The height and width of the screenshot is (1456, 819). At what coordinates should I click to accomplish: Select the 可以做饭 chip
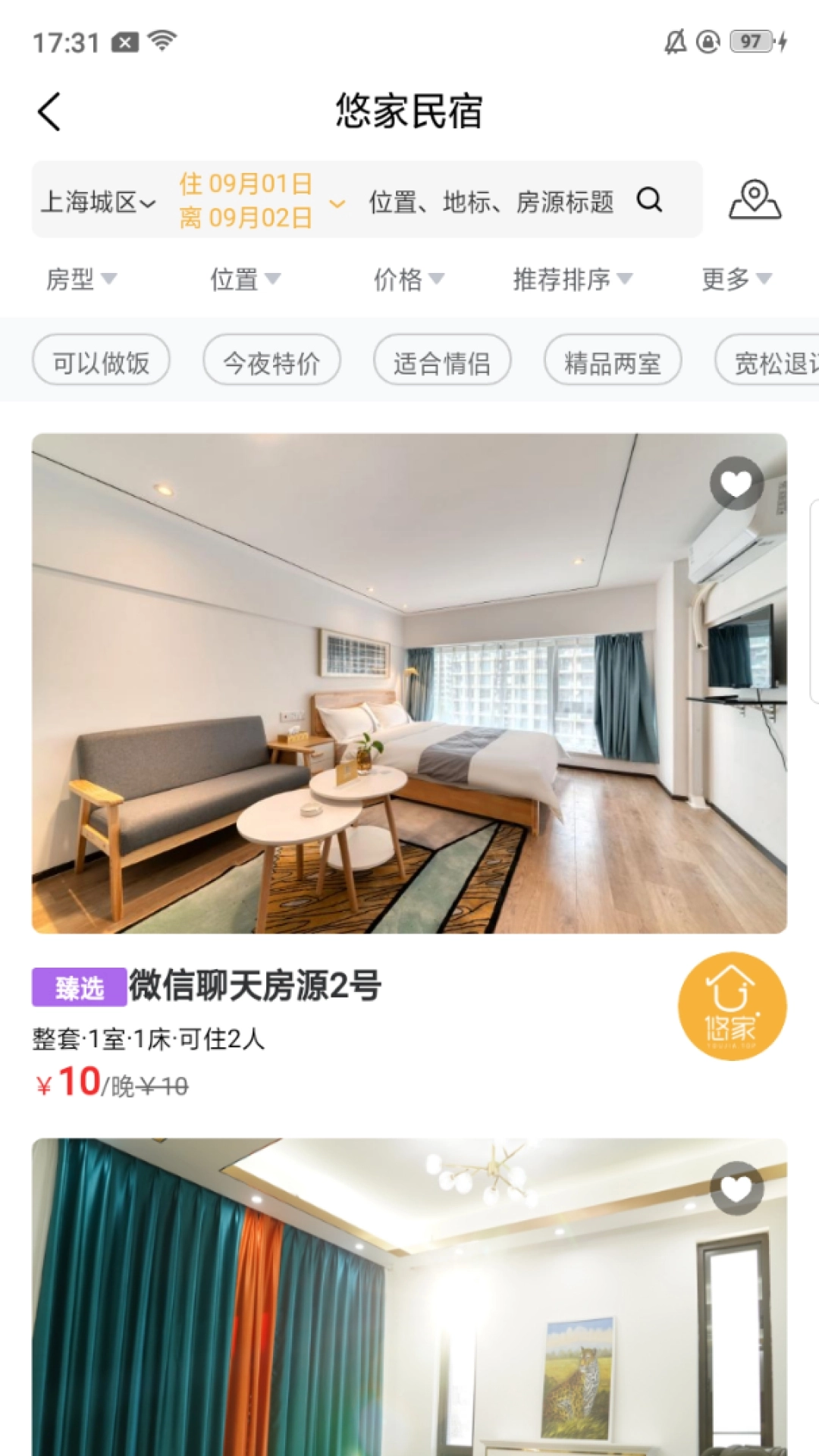coord(101,363)
